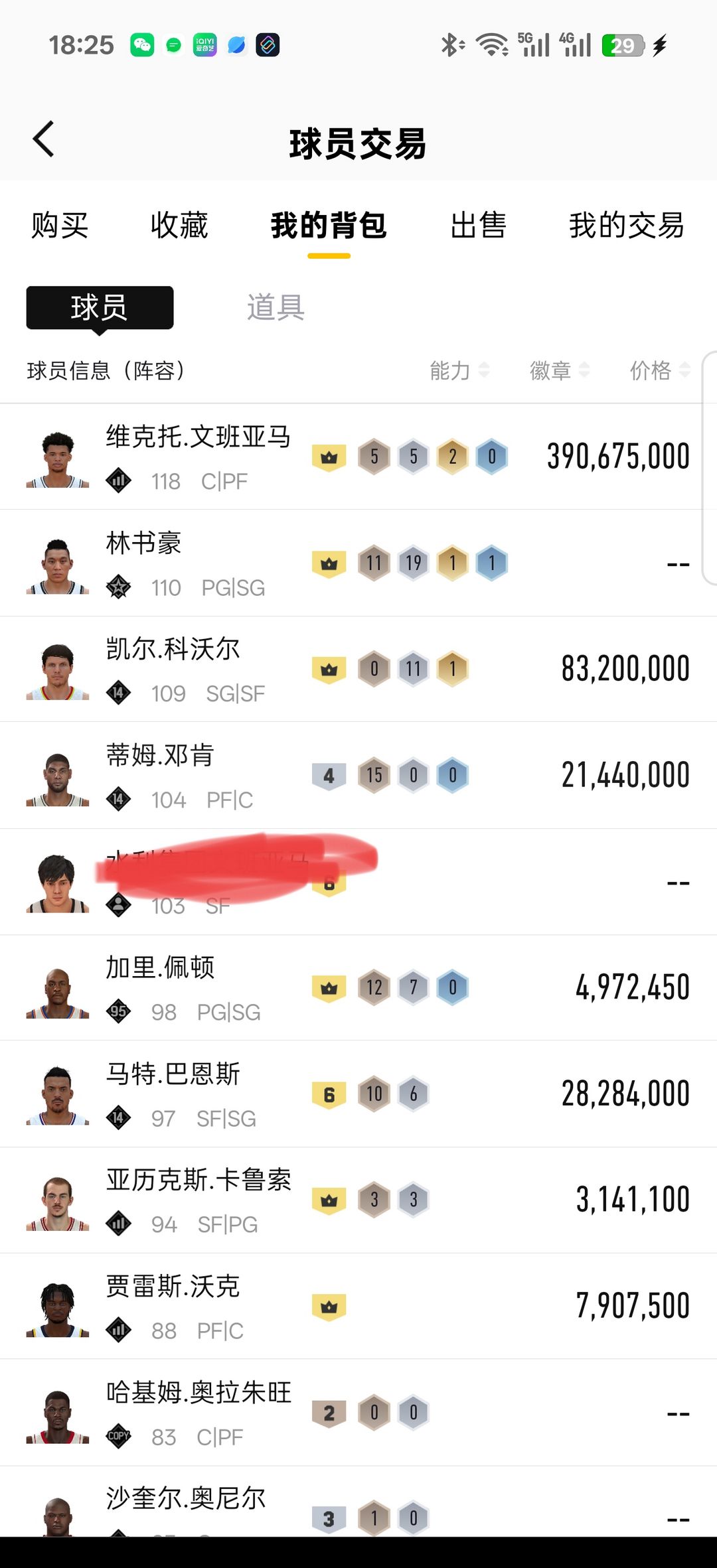Open the 收藏 tab
This screenshot has width=717, height=1568.
pyautogui.click(x=179, y=226)
